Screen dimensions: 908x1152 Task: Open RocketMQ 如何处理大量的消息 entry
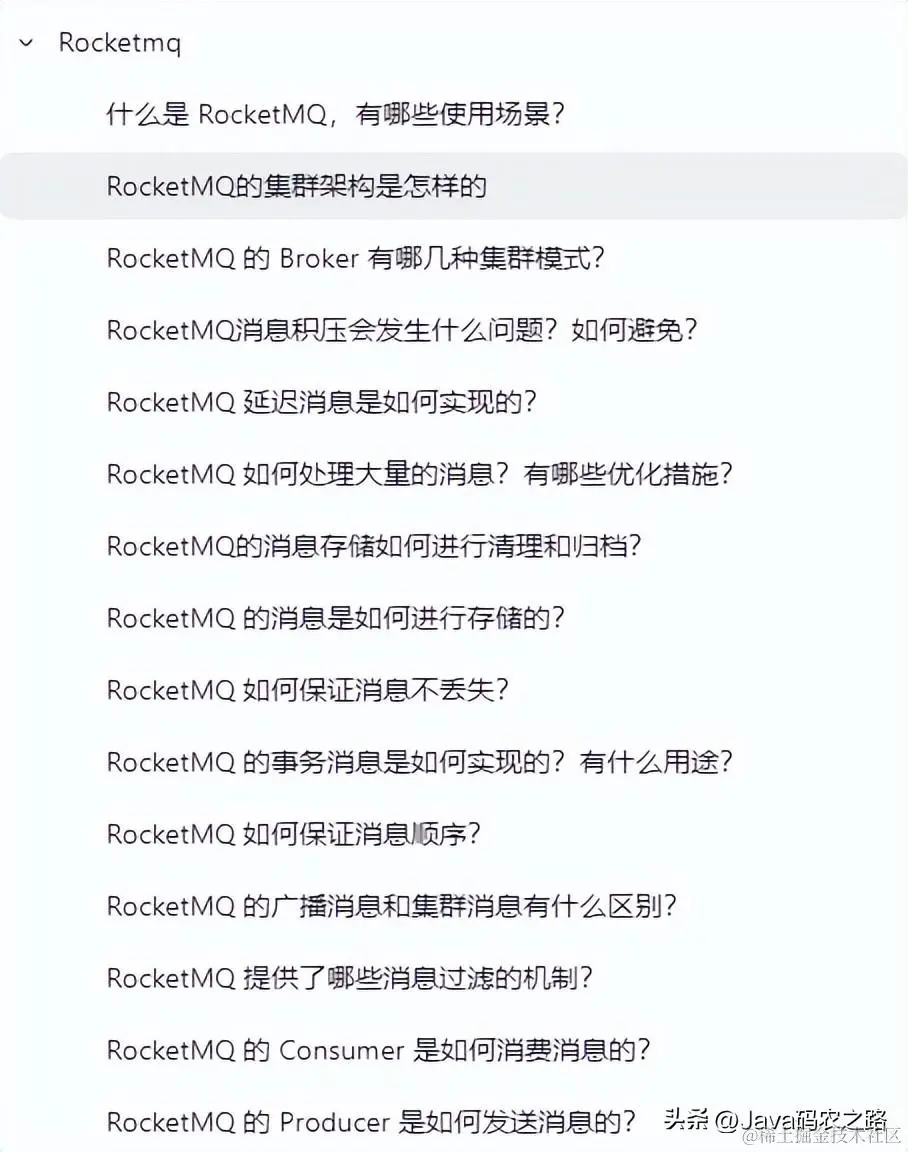pos(420,474)
